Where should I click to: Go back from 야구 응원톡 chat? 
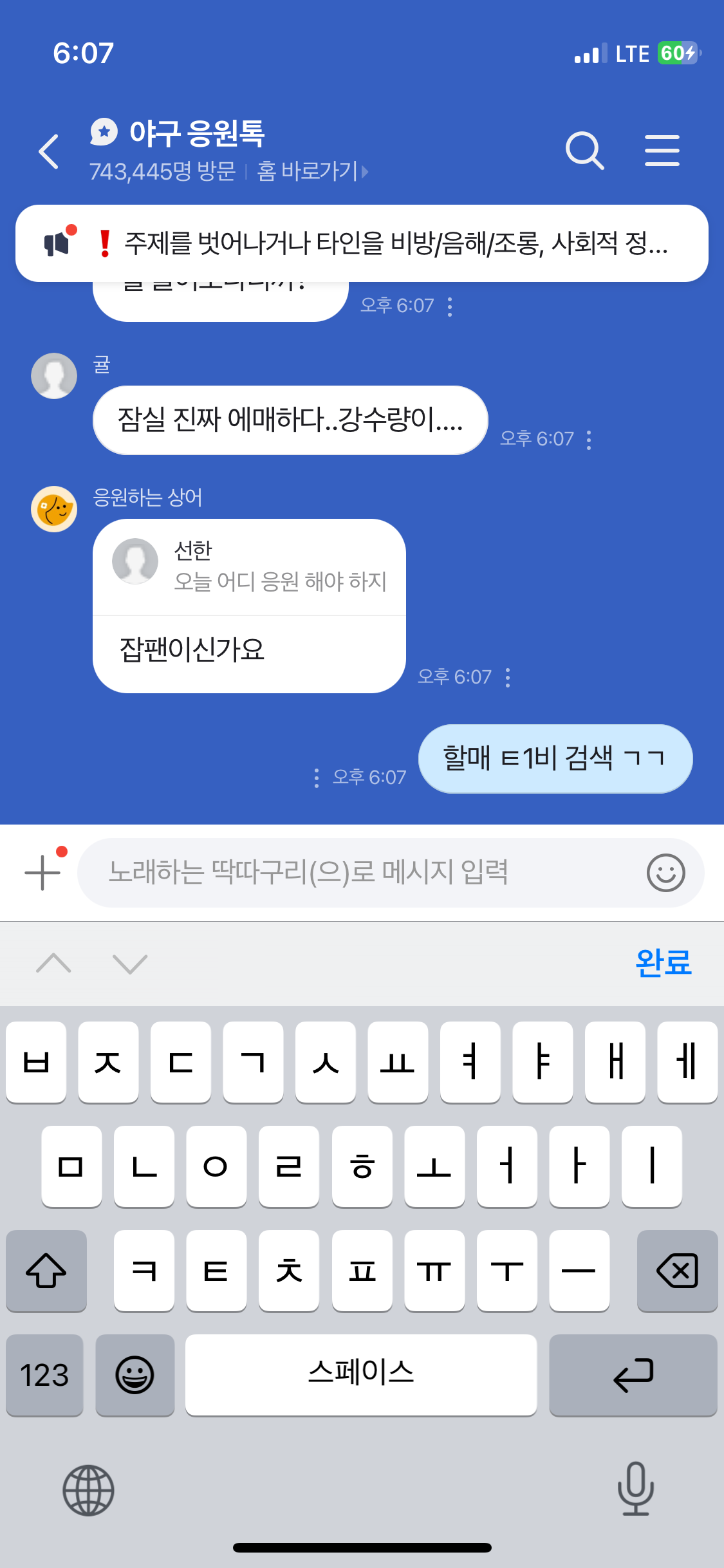tap(49, 152)
